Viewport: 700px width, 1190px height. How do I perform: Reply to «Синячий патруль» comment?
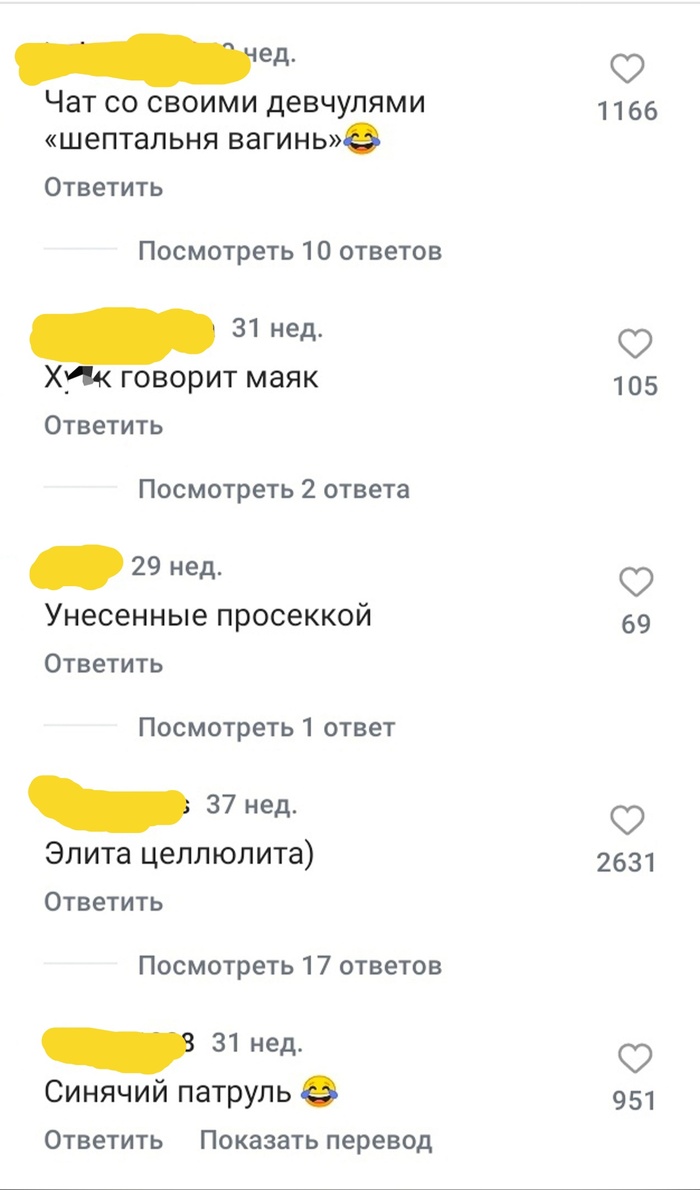tap(103, 1140)
